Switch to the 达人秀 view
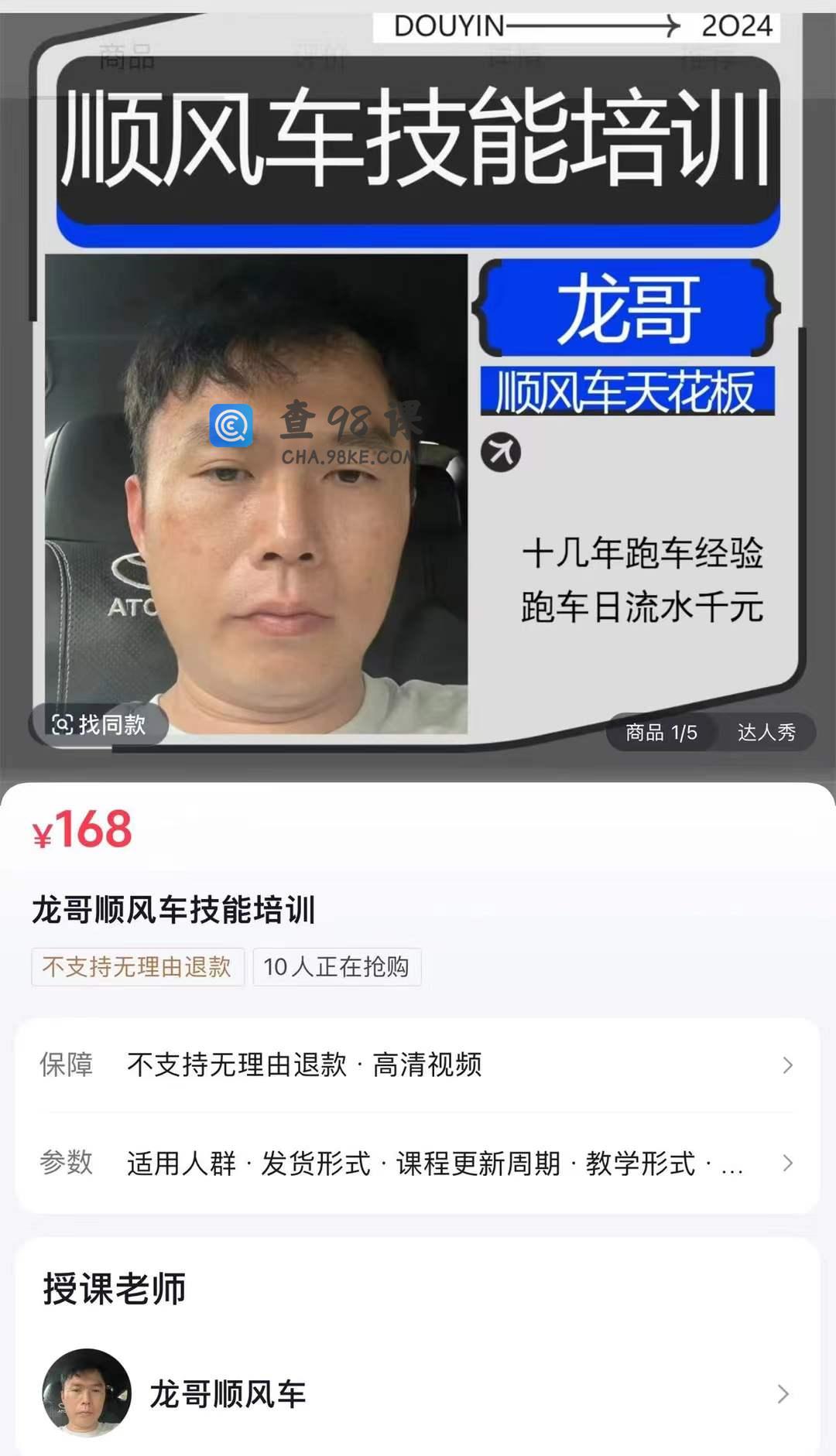The image size is (836, 1456). tap(766, 732)
